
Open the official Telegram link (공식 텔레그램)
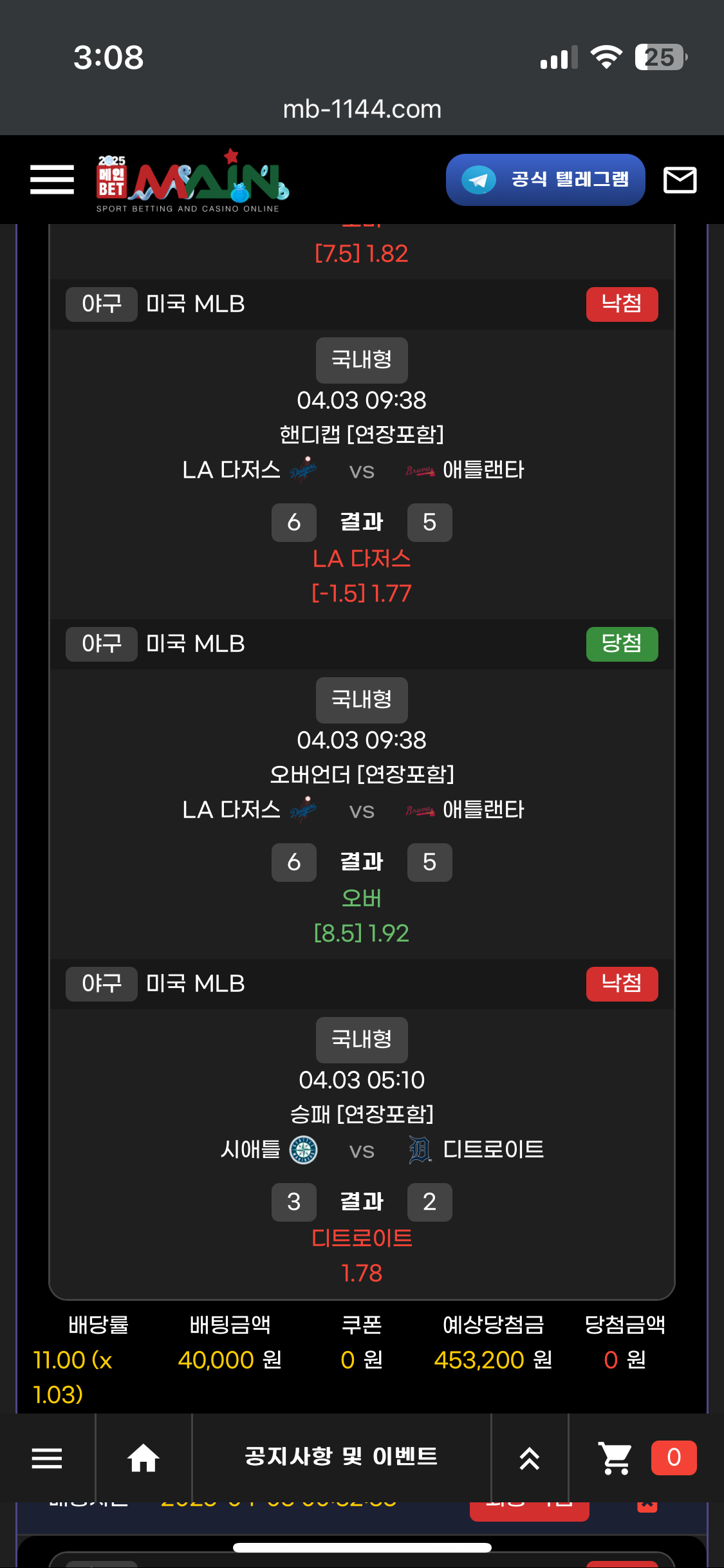pos(545,180)
